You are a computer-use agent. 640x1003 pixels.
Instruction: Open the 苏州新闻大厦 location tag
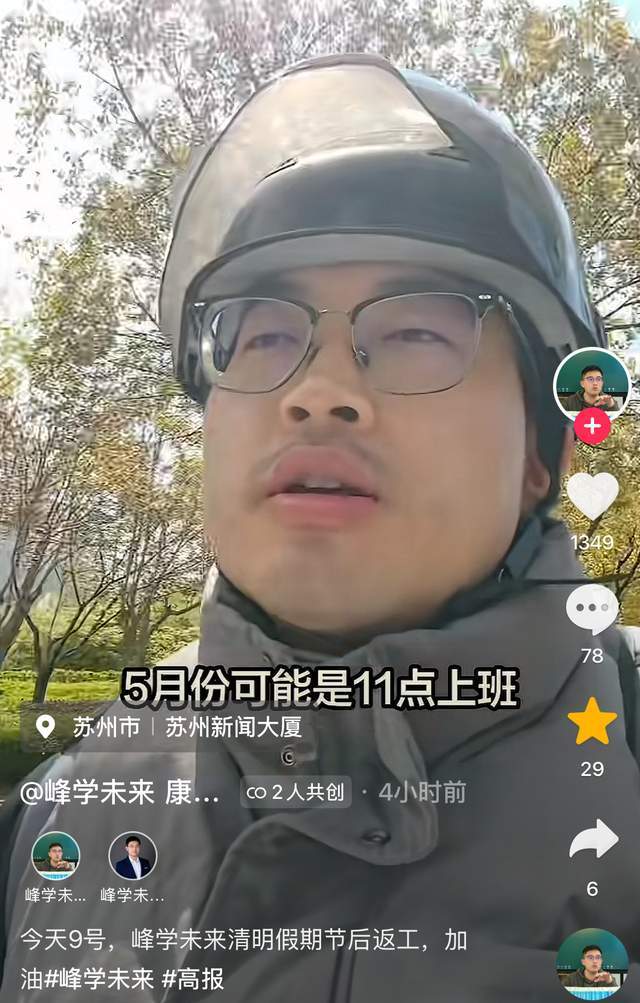click(233, 727)
